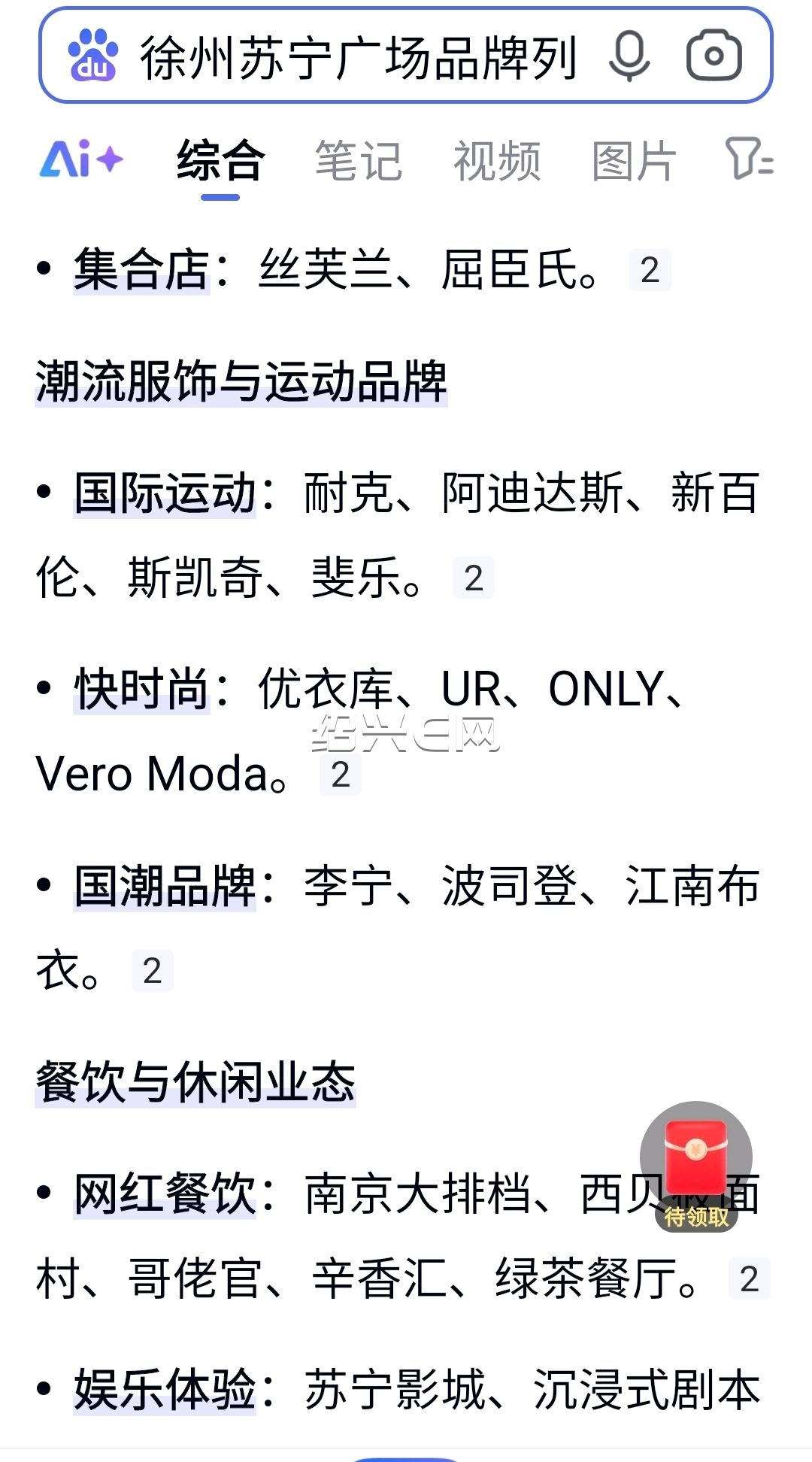Open the search filter icon
This screenshot has height=1462, width=812.
tap(750, 159)
